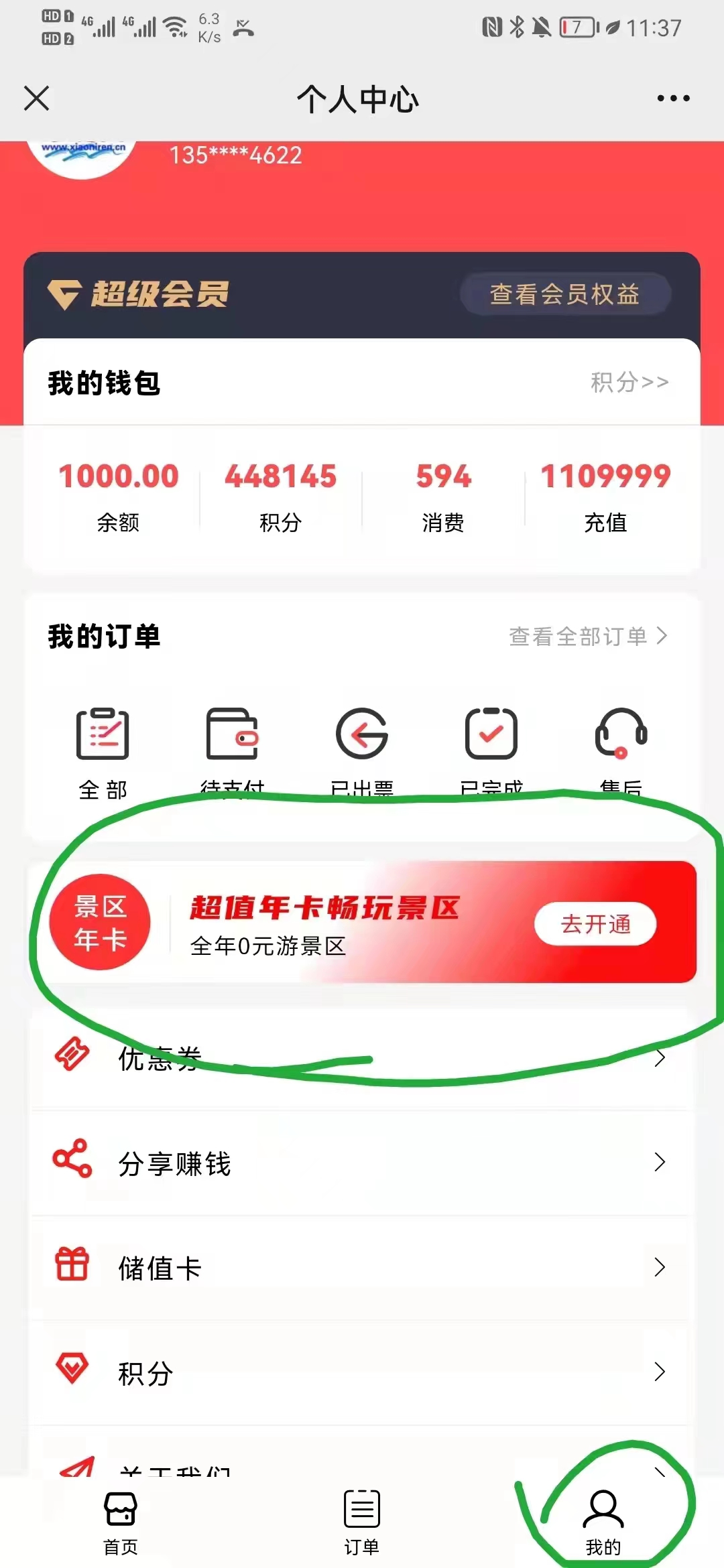
Task: Open 分享赚钱
Action: [362, 1163]
